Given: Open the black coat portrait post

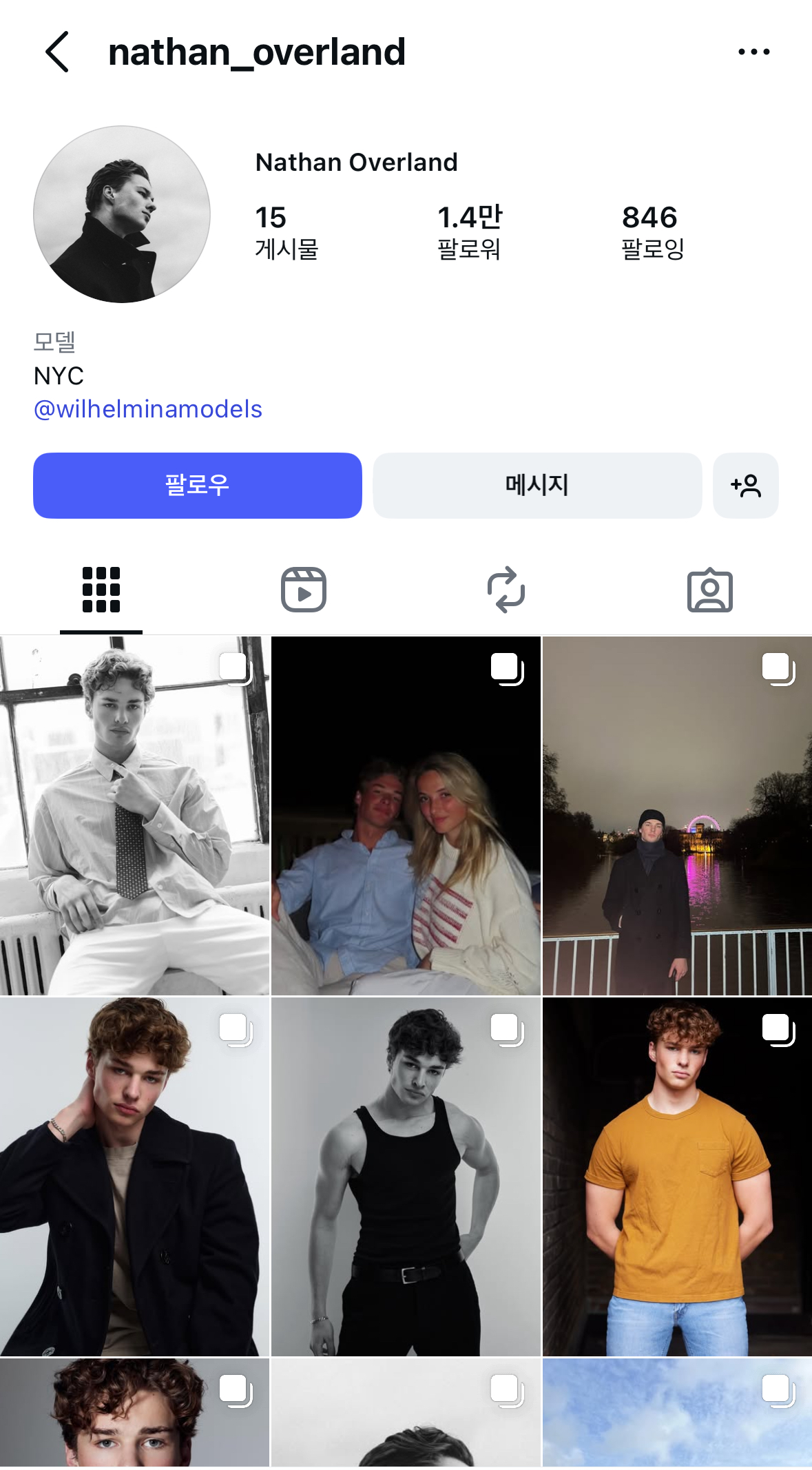Looking at the screenshot, I should coord(134,1177).
